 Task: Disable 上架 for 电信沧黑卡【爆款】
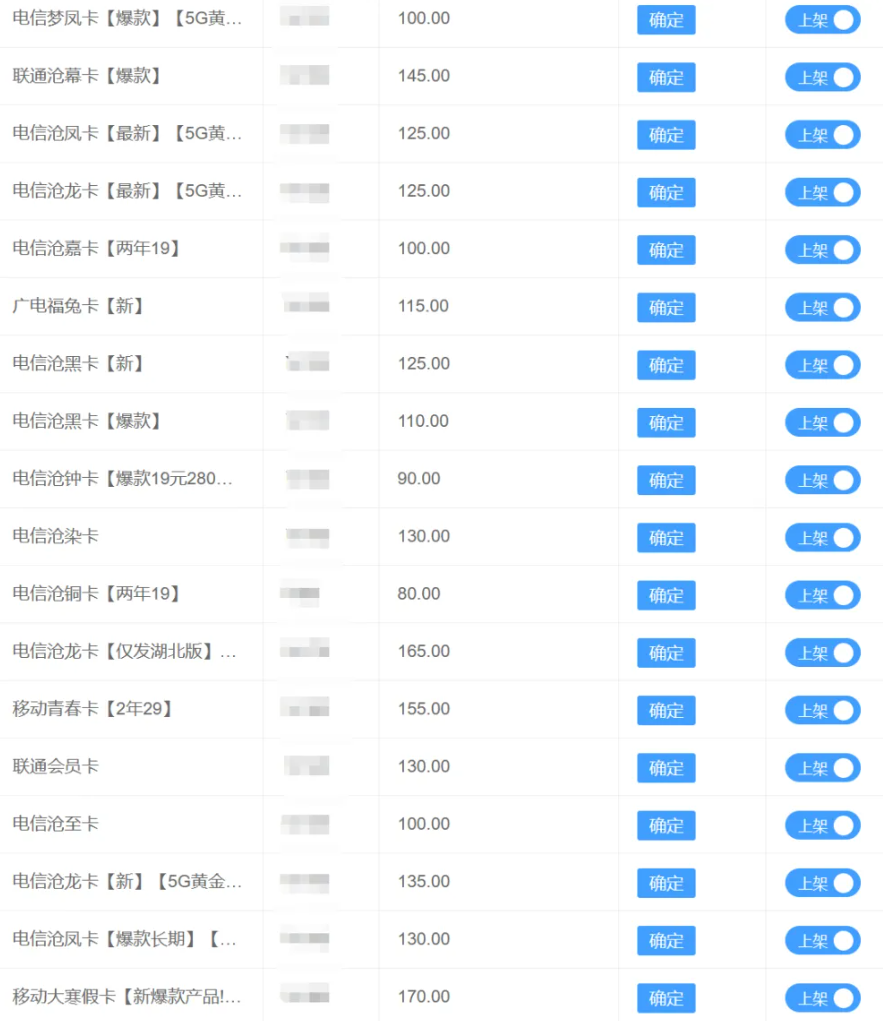click(x=822, y=423)
